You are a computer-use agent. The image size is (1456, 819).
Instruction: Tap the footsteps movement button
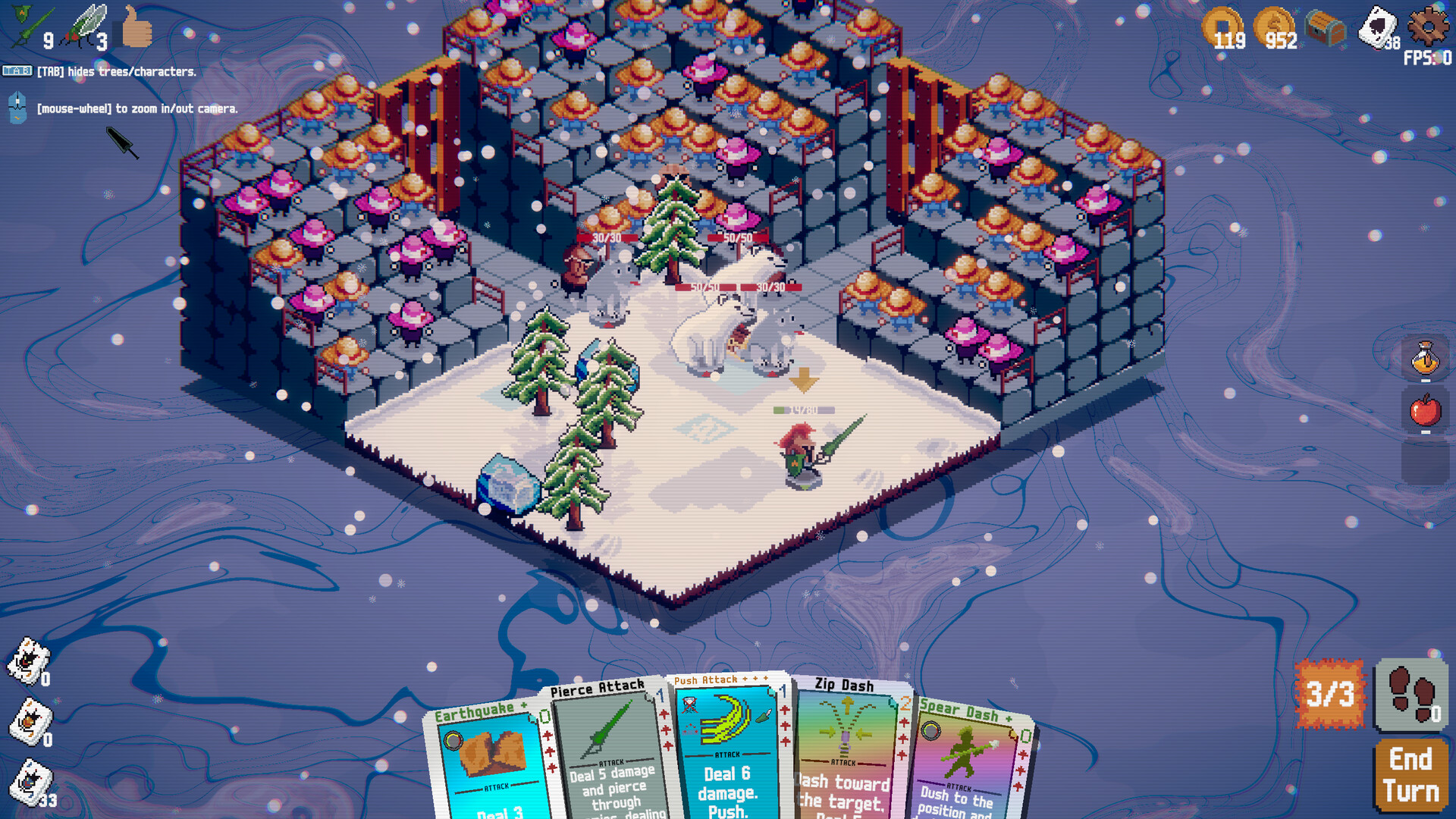pos(1411,693)
